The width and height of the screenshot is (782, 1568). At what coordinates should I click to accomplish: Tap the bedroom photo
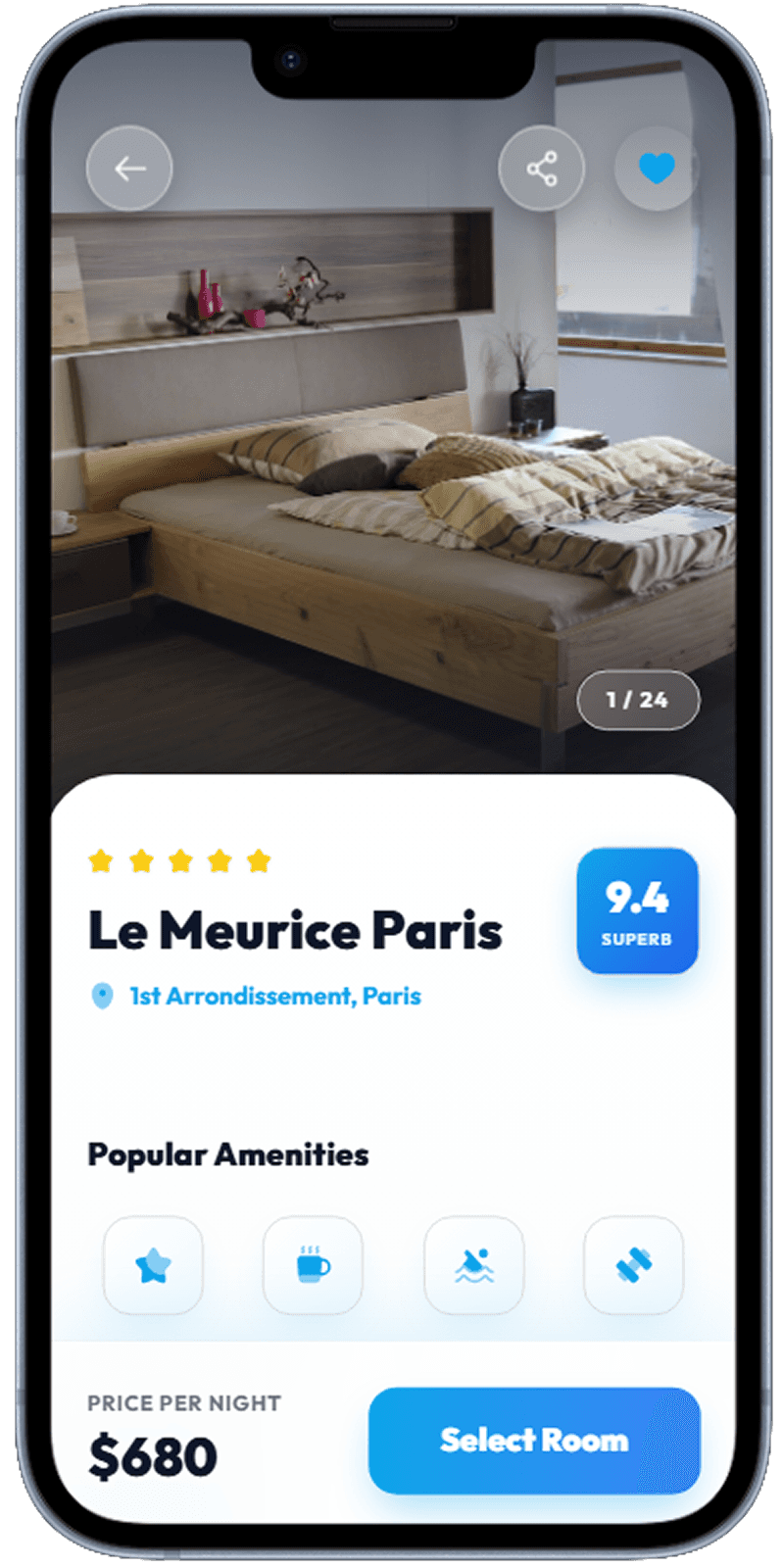pyautogui.click(x=392, y=490)
